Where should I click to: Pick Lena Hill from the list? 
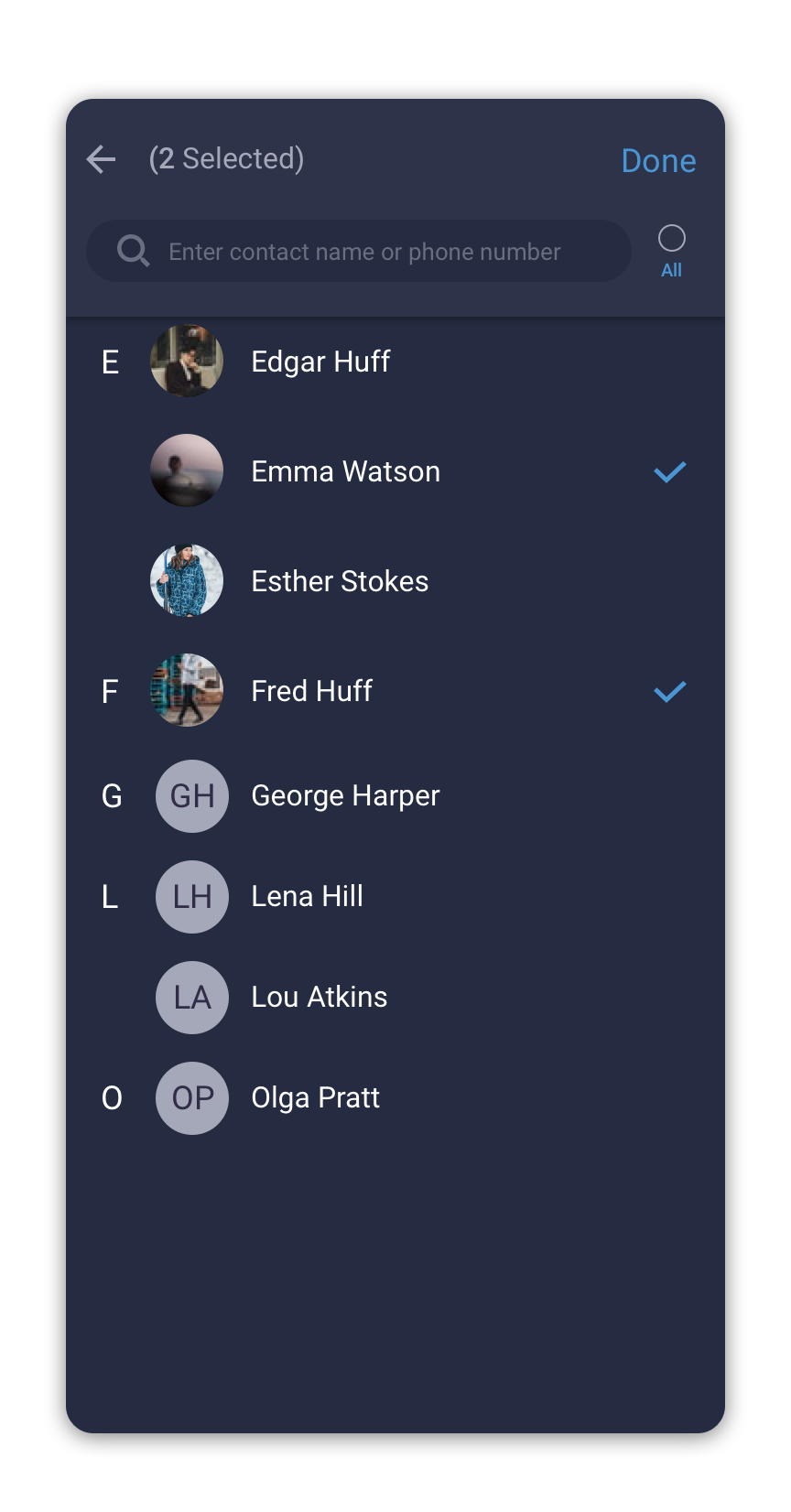tap(395, 897)
